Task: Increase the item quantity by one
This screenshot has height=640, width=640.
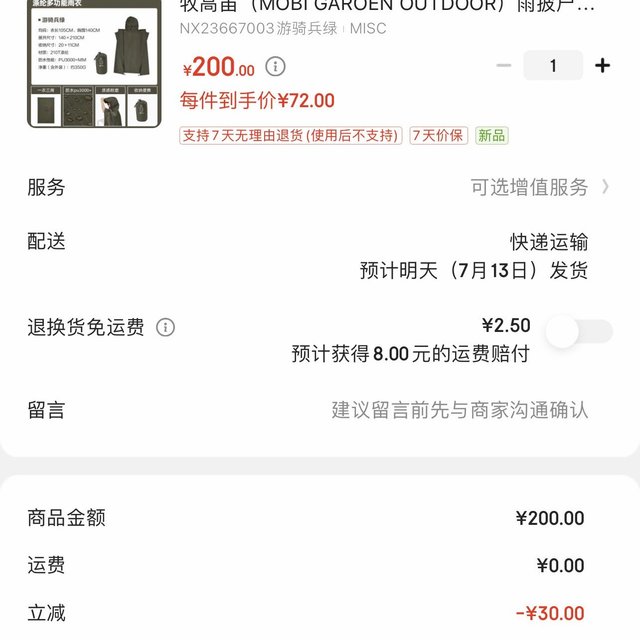Action: (x=602, y=66)
